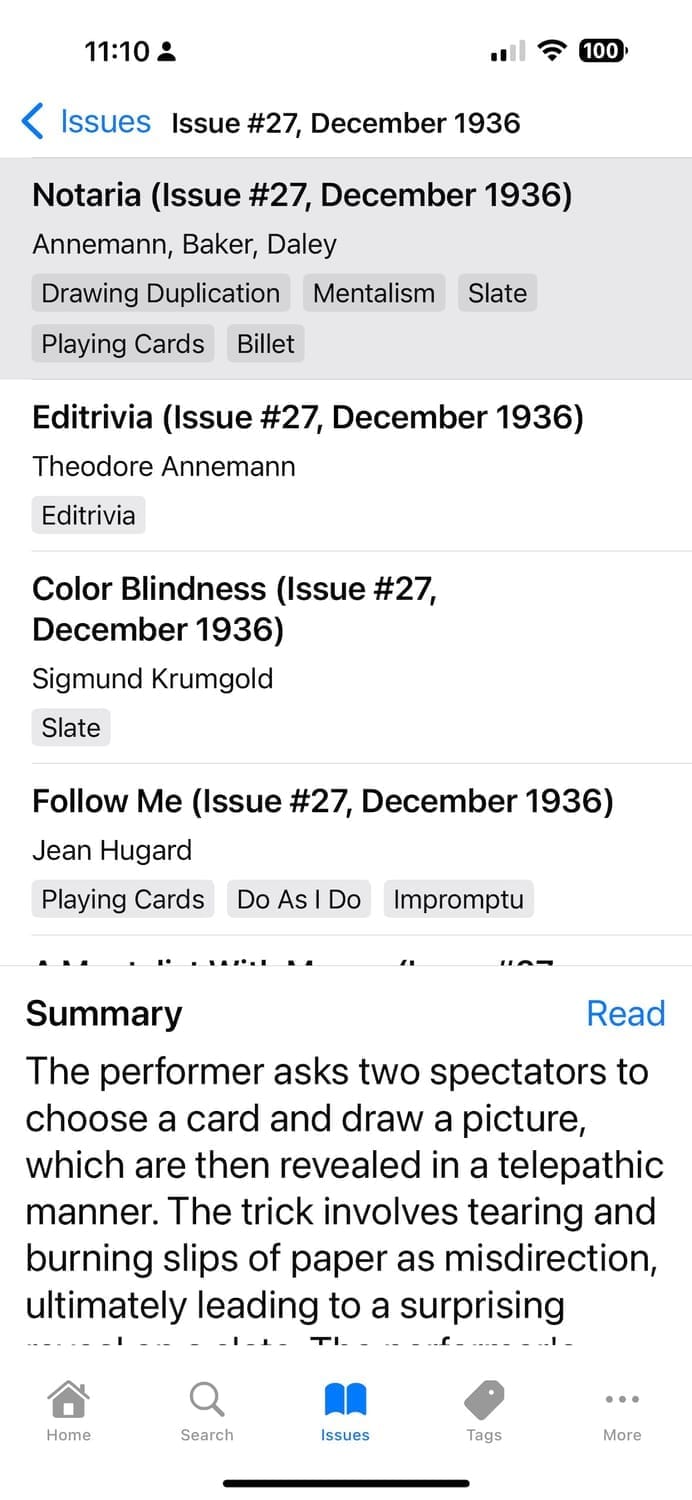Switch to the Home tab

tap(68, 1411)
